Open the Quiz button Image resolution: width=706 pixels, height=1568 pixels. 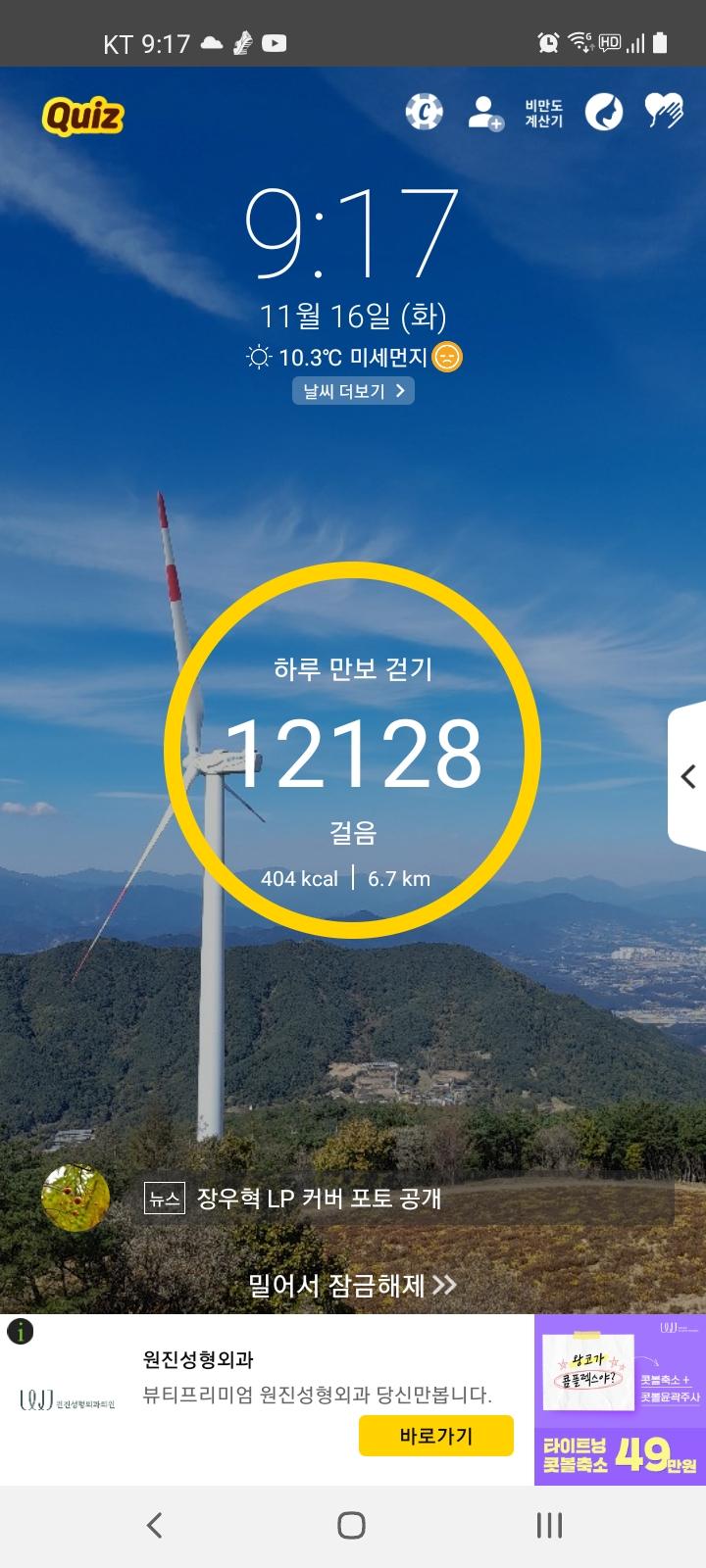click(83, 117)
